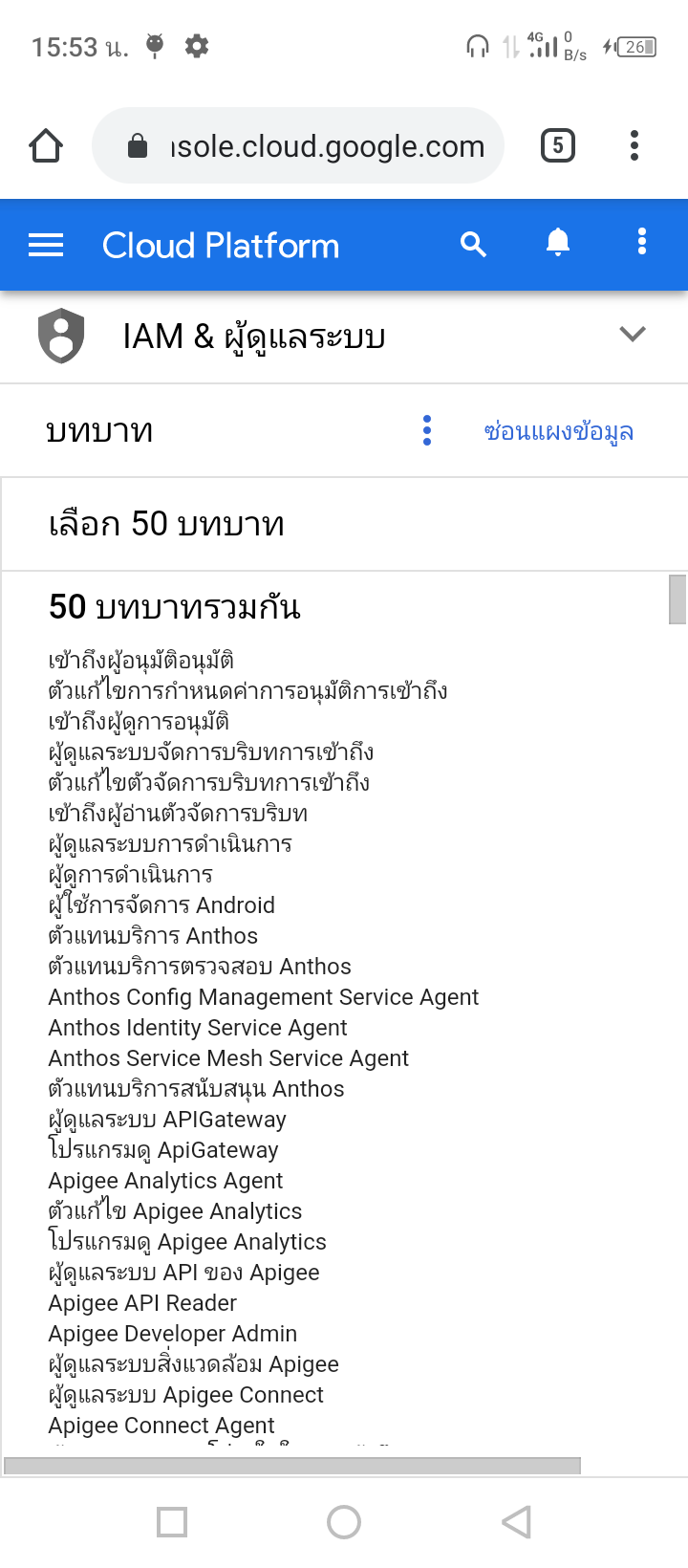Open the Chrome overflow menu

pyautogui.click(x=634, y=145)
